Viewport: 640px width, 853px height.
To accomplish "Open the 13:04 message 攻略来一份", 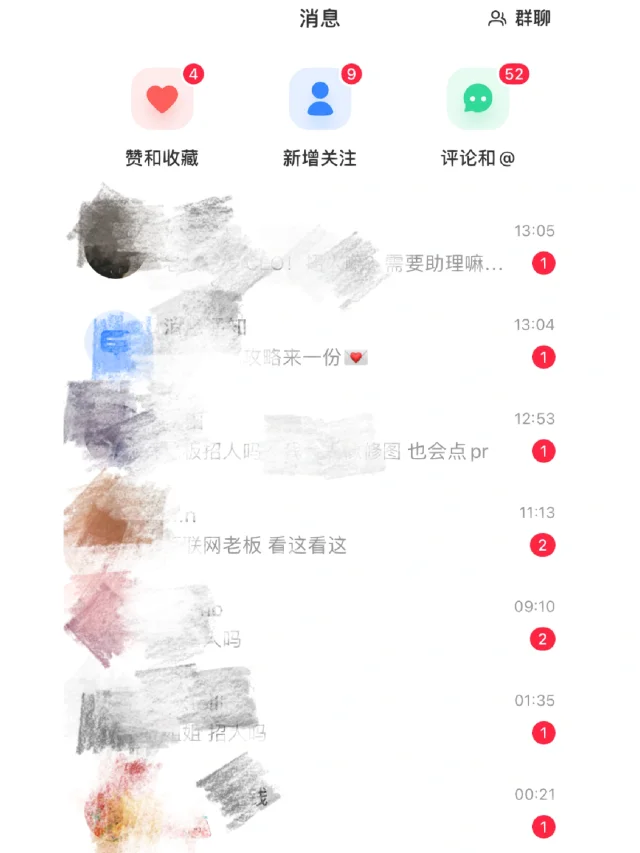I will 330,342.
